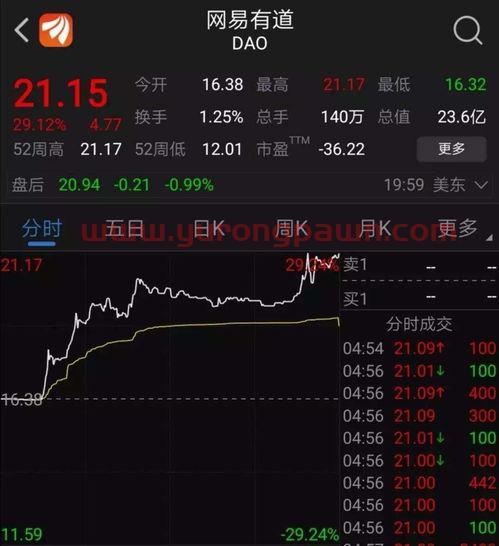Switch to the 月K chart tab
This screenshot has height=546, width=499.
tap(375, 229)
